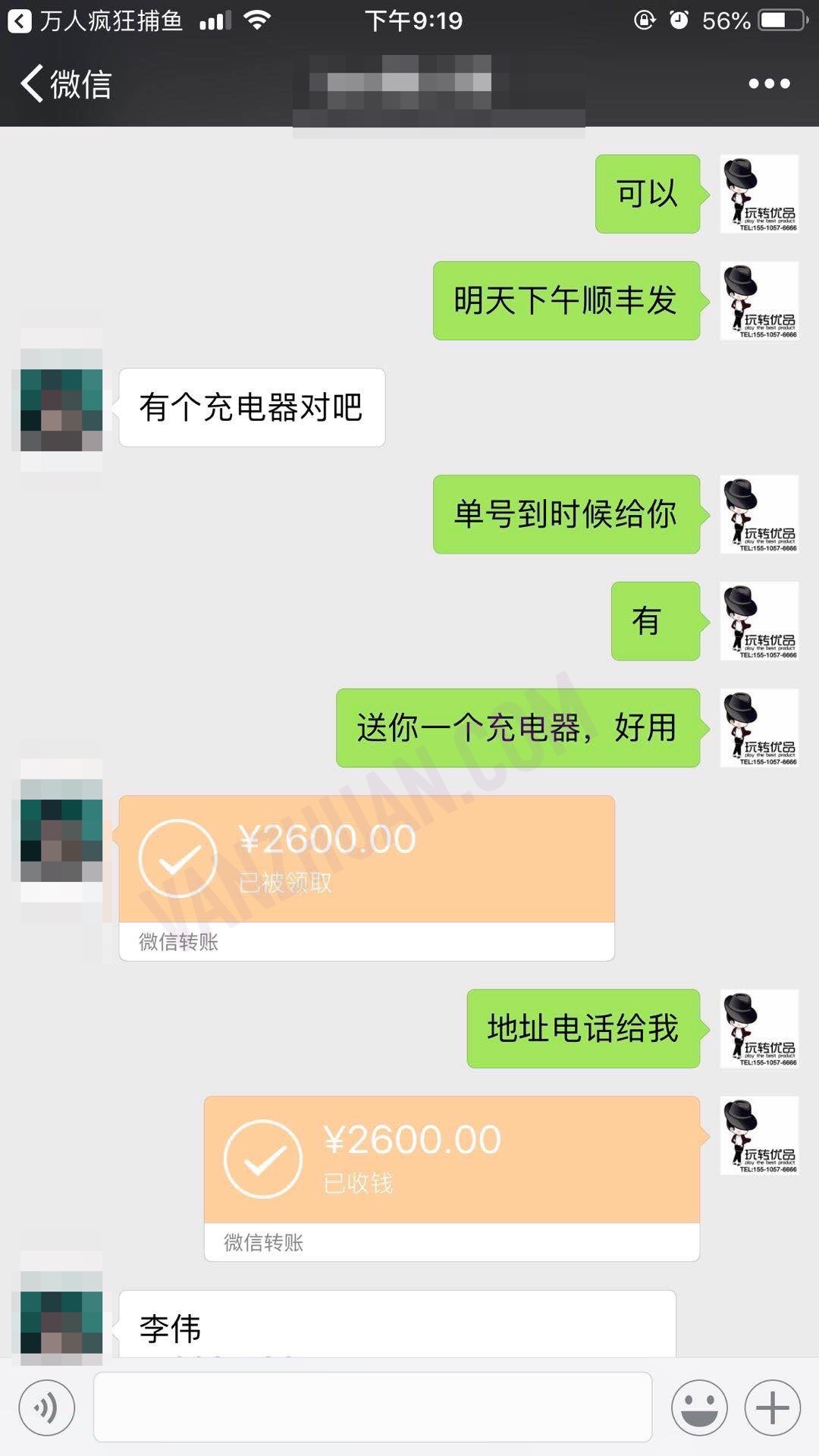819x1456 pixels.
Task: Go back to the 微信 chat list
Action: pos(66,83)
